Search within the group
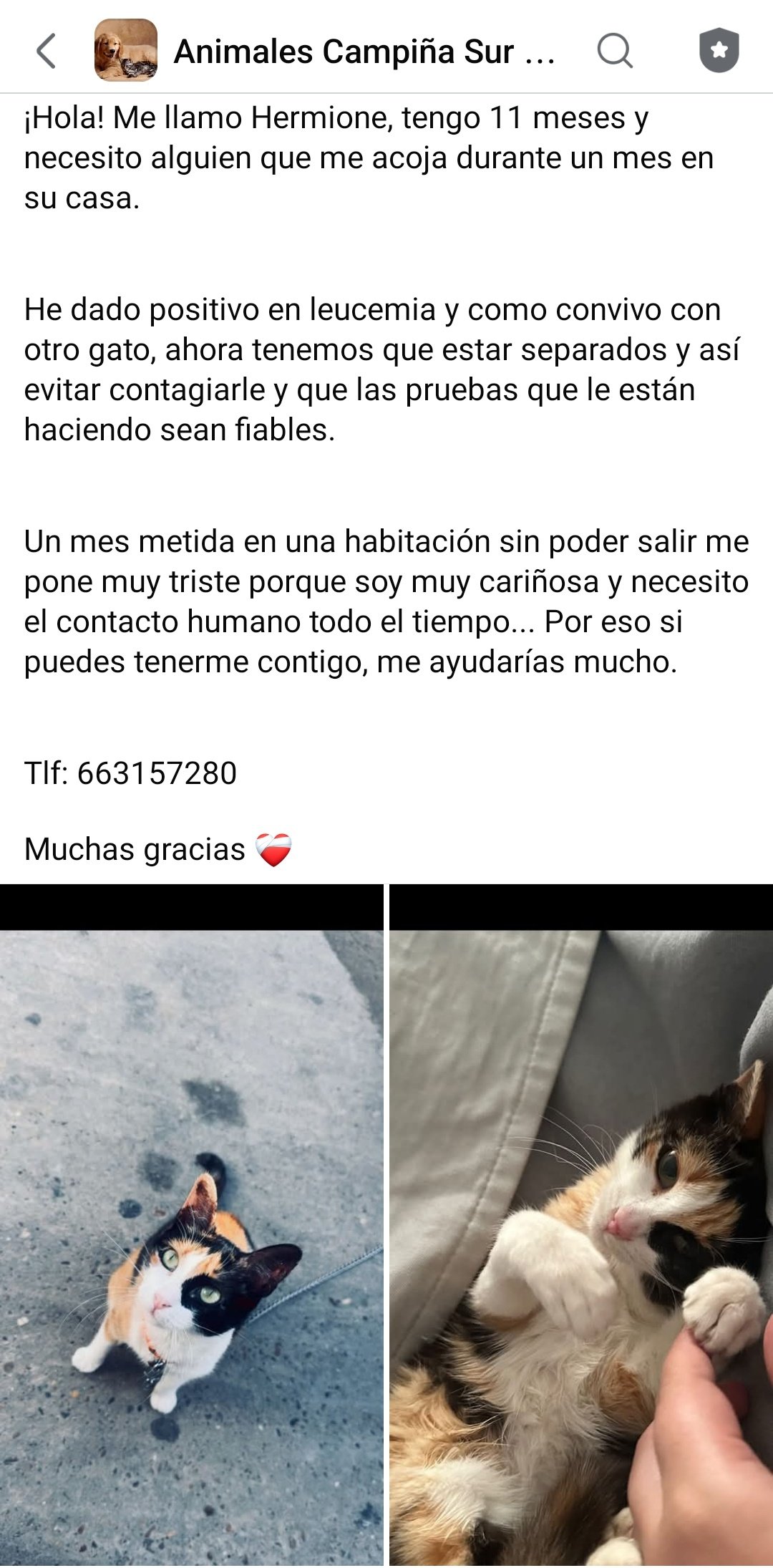Viewport: 773px width, 1568px height. point(615,51)
